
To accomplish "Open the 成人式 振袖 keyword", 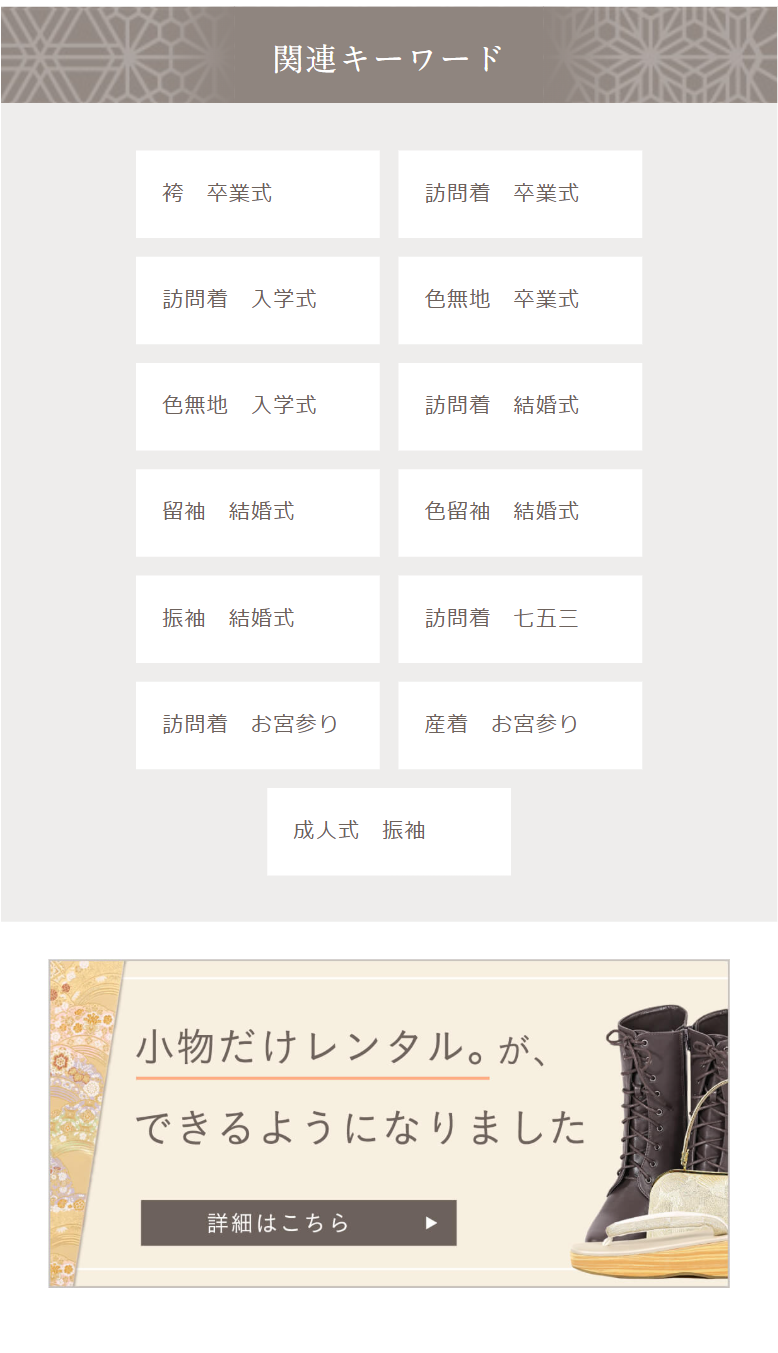I will click(388, 831).
